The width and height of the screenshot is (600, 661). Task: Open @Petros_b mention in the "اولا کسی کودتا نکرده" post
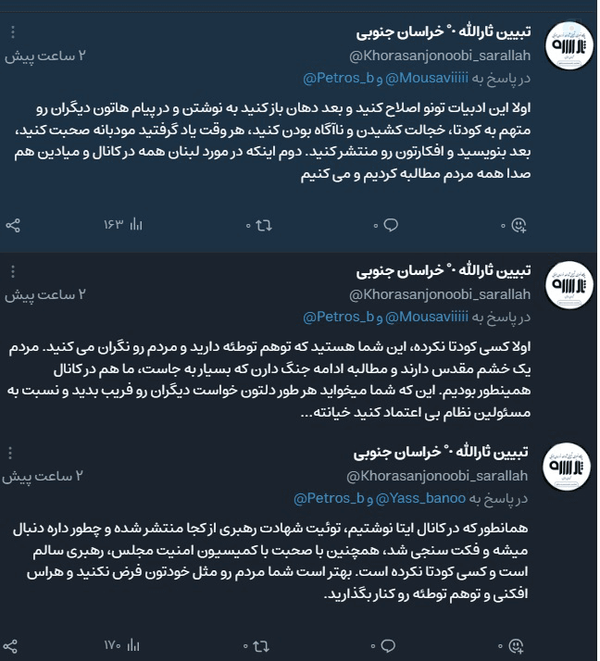[x=339, y=317]
